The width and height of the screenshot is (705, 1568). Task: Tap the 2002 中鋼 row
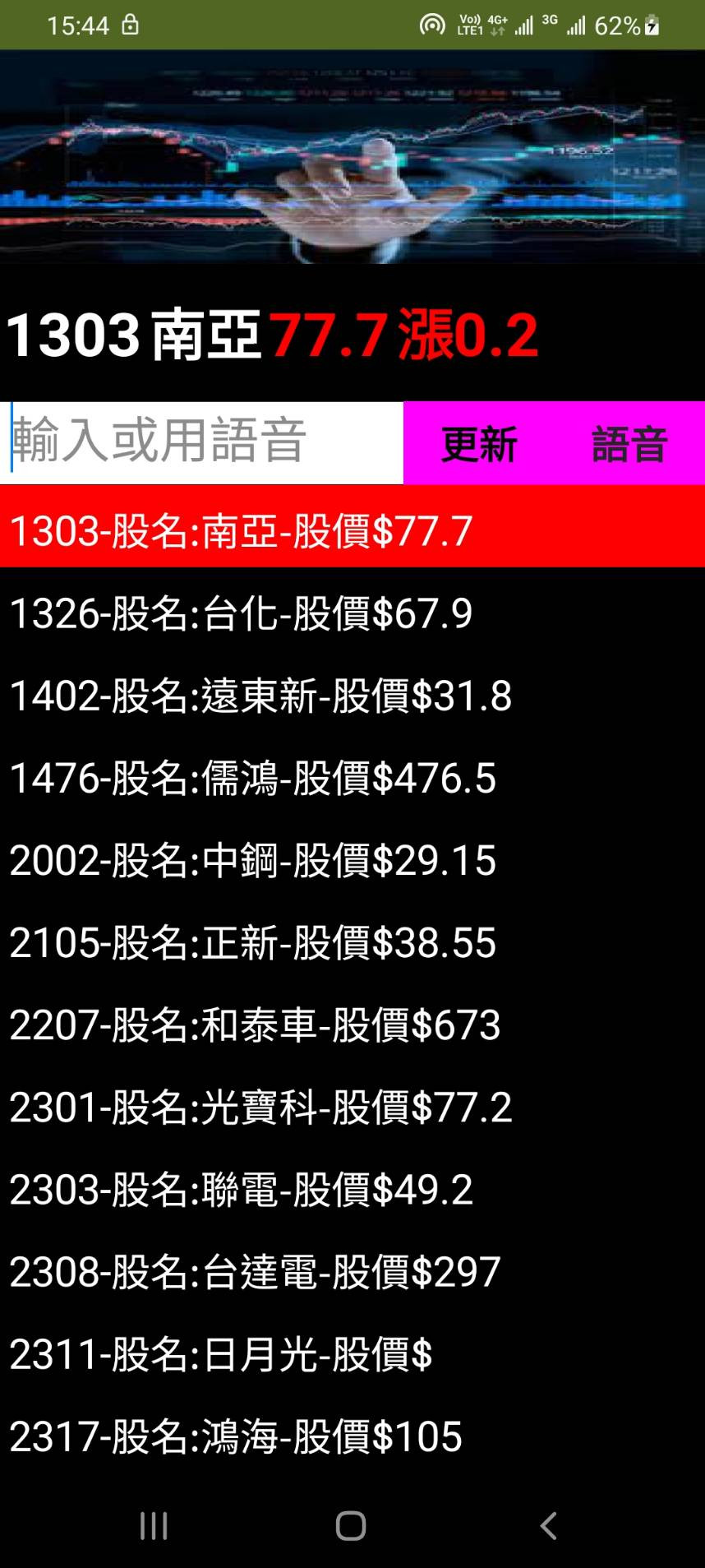(x=352, y=860)
